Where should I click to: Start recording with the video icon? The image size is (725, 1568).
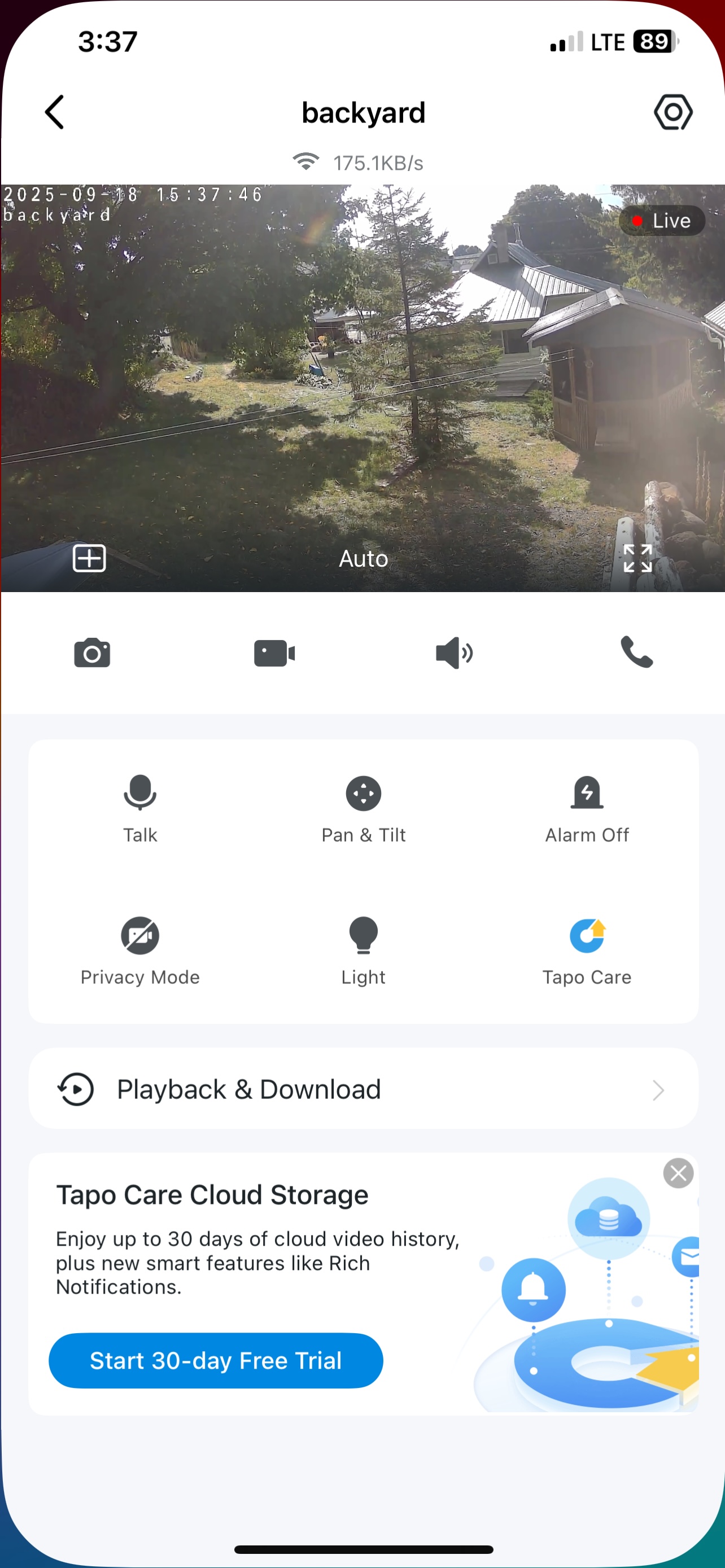point(274,653)
